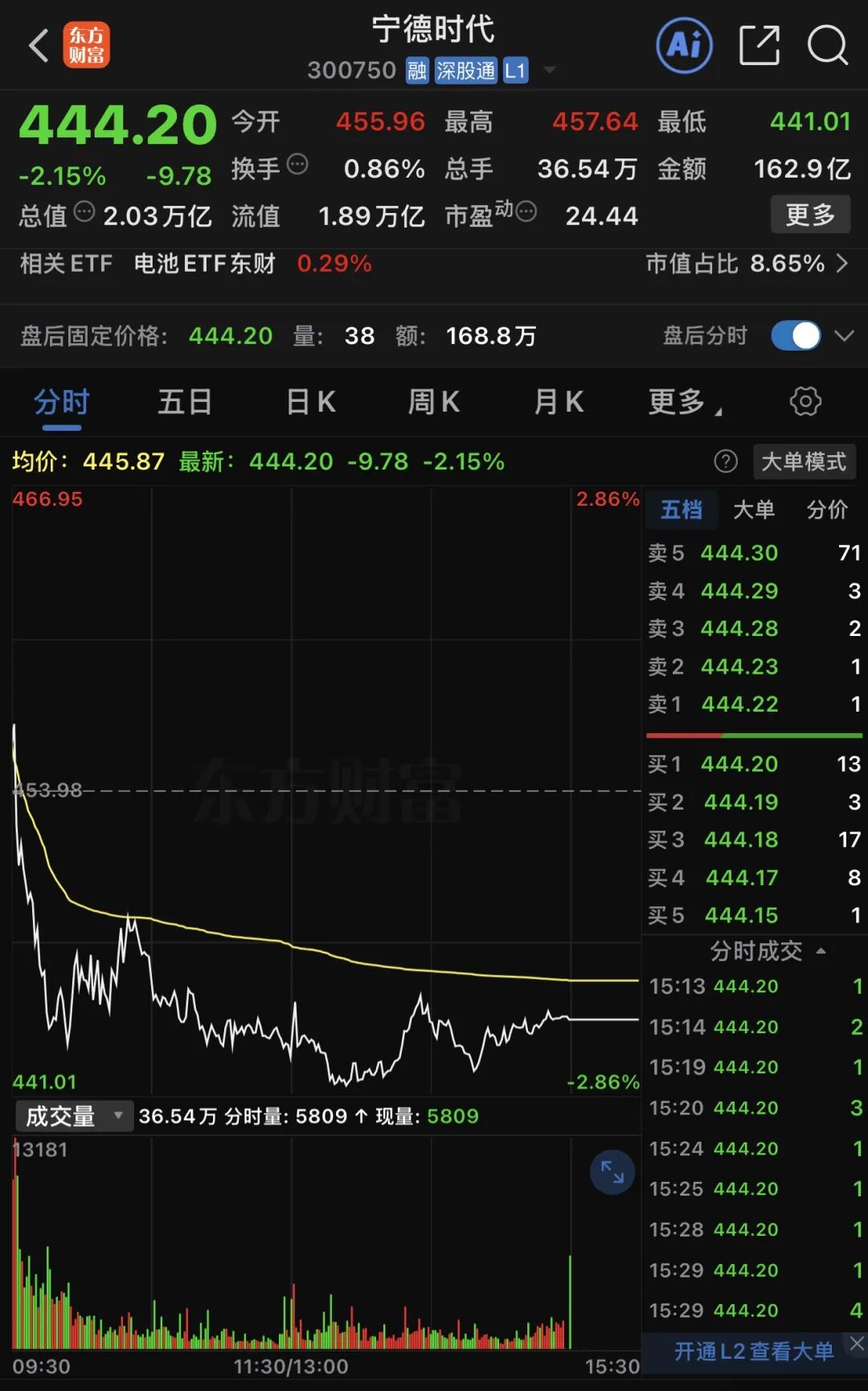The height and width of the screenshot is (1391, 868).
Task: Open chart settings gear
Action: [x=805, y=401]
